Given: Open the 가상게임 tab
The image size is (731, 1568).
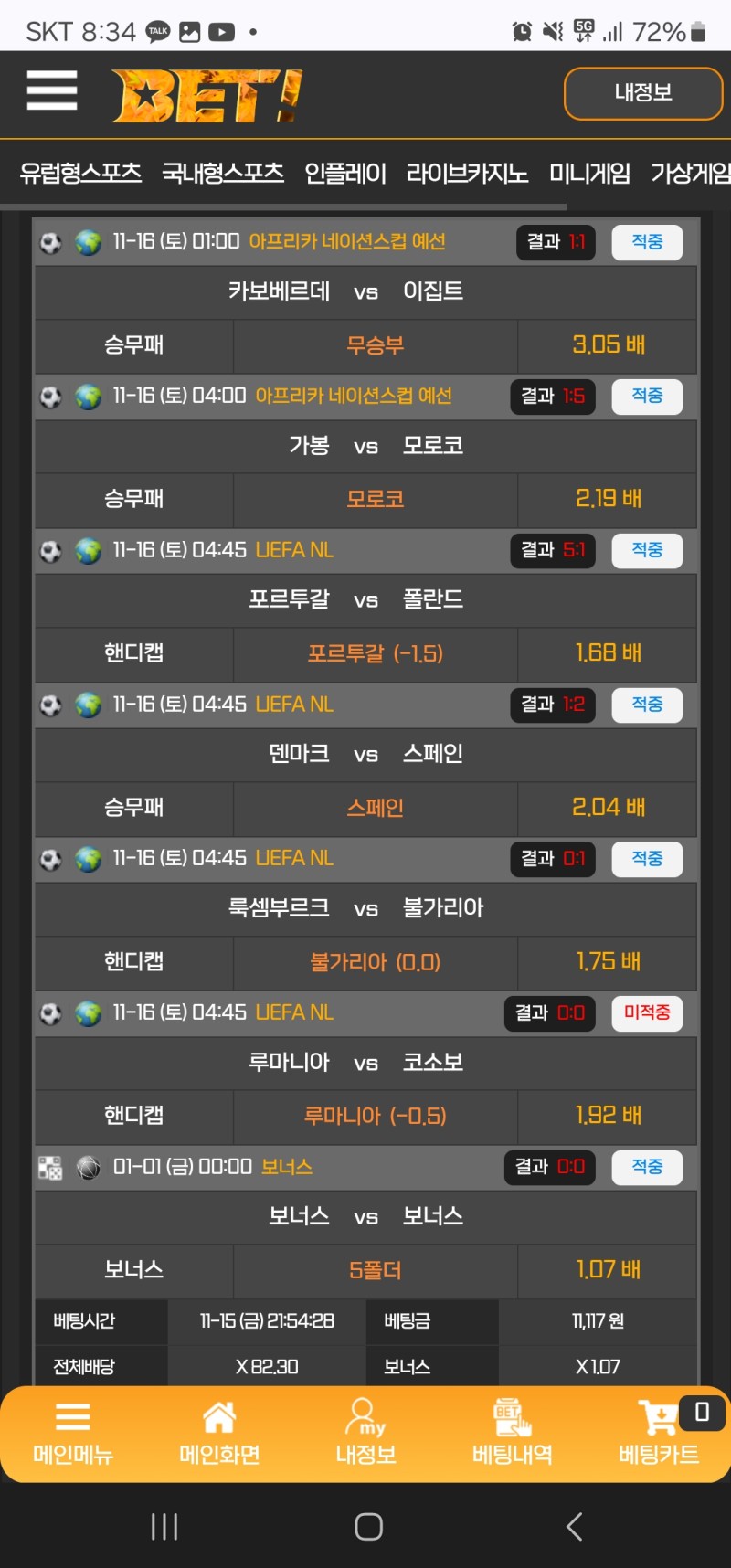Looking at the screenshot, I should coord(690,173).
